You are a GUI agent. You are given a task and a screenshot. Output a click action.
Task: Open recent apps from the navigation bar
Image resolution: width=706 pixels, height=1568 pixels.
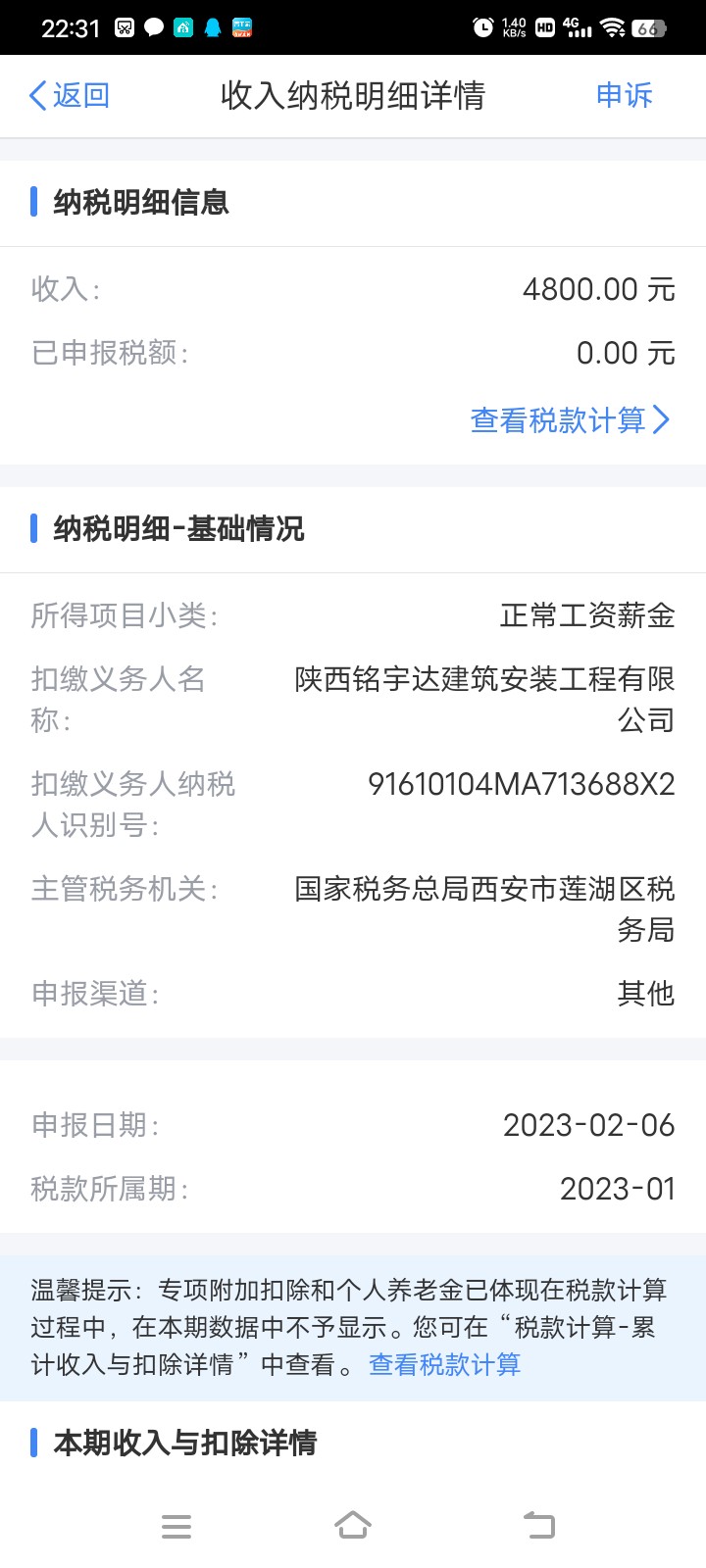176,1526
